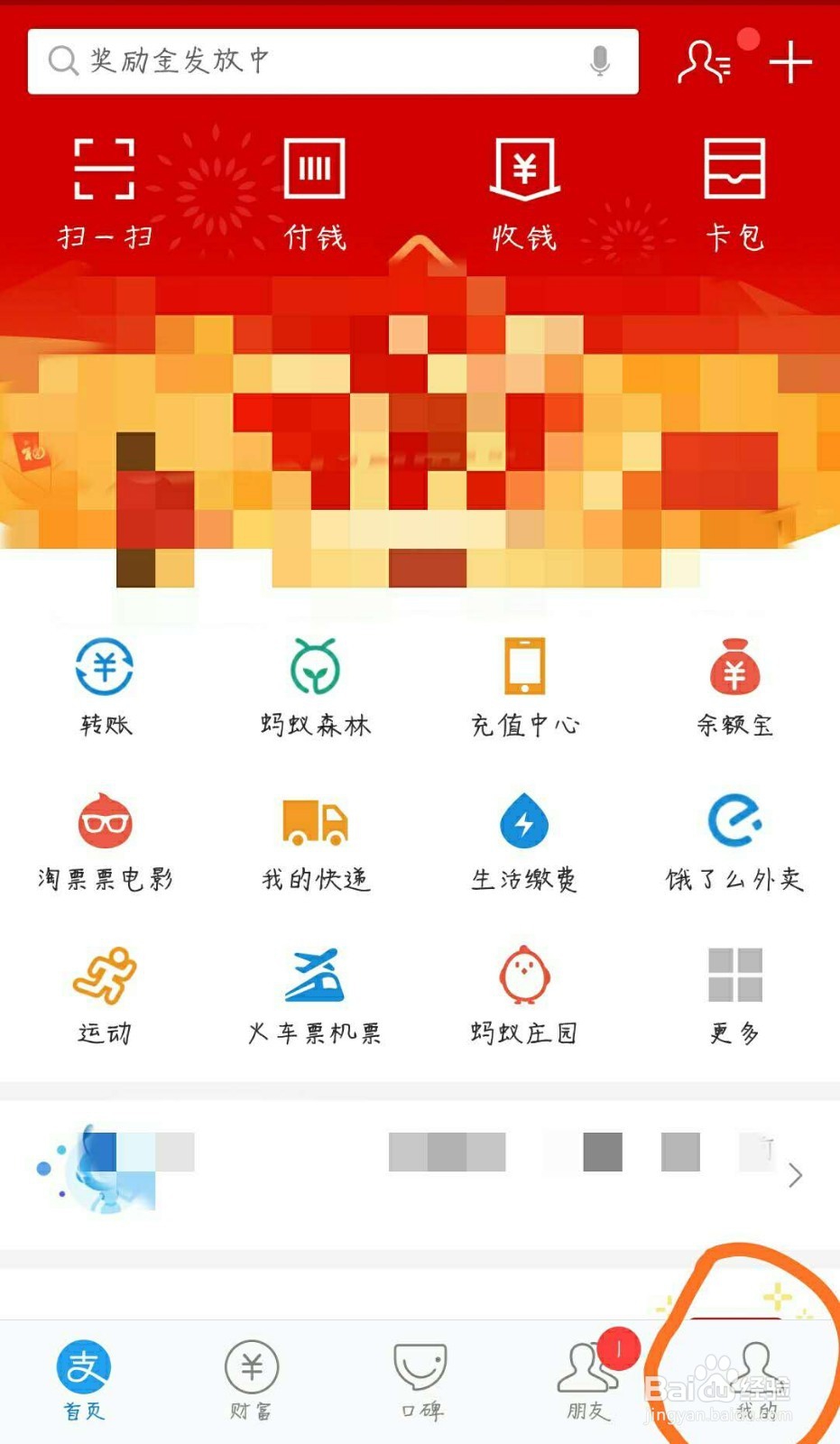Open 生活缴费 bill payment

click(526, 839)
